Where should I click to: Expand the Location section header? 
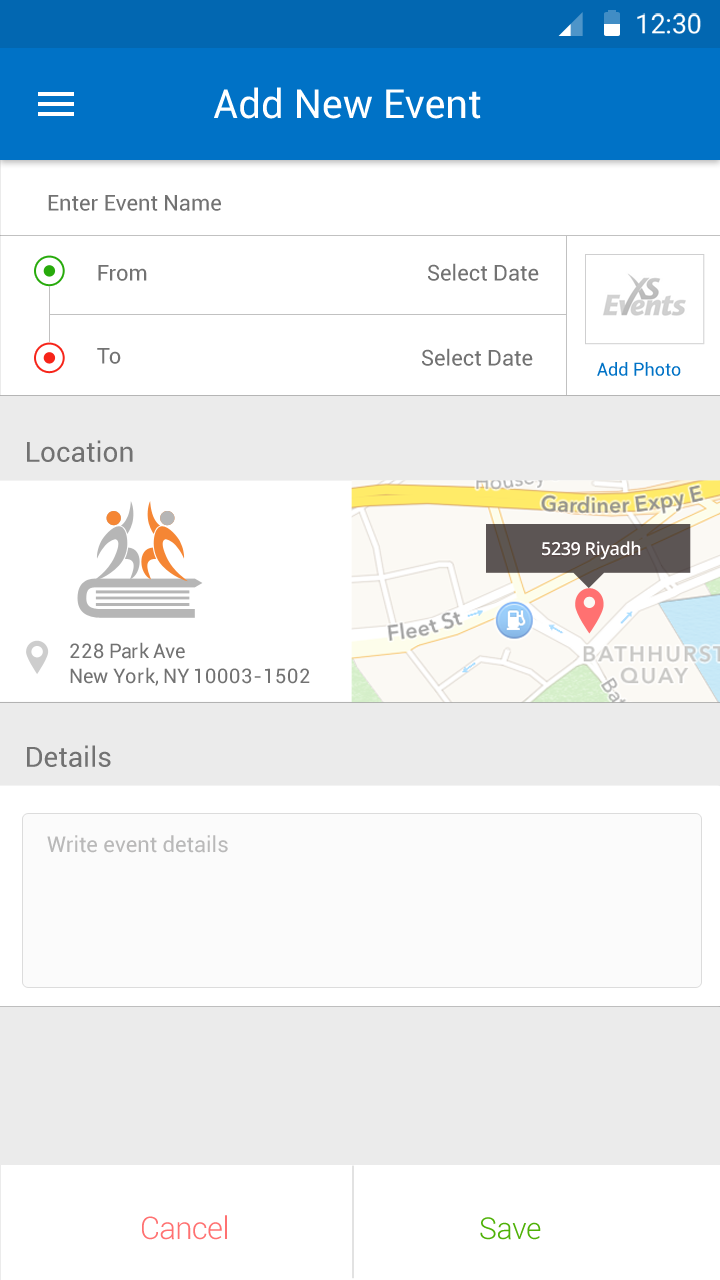(79, 452)
